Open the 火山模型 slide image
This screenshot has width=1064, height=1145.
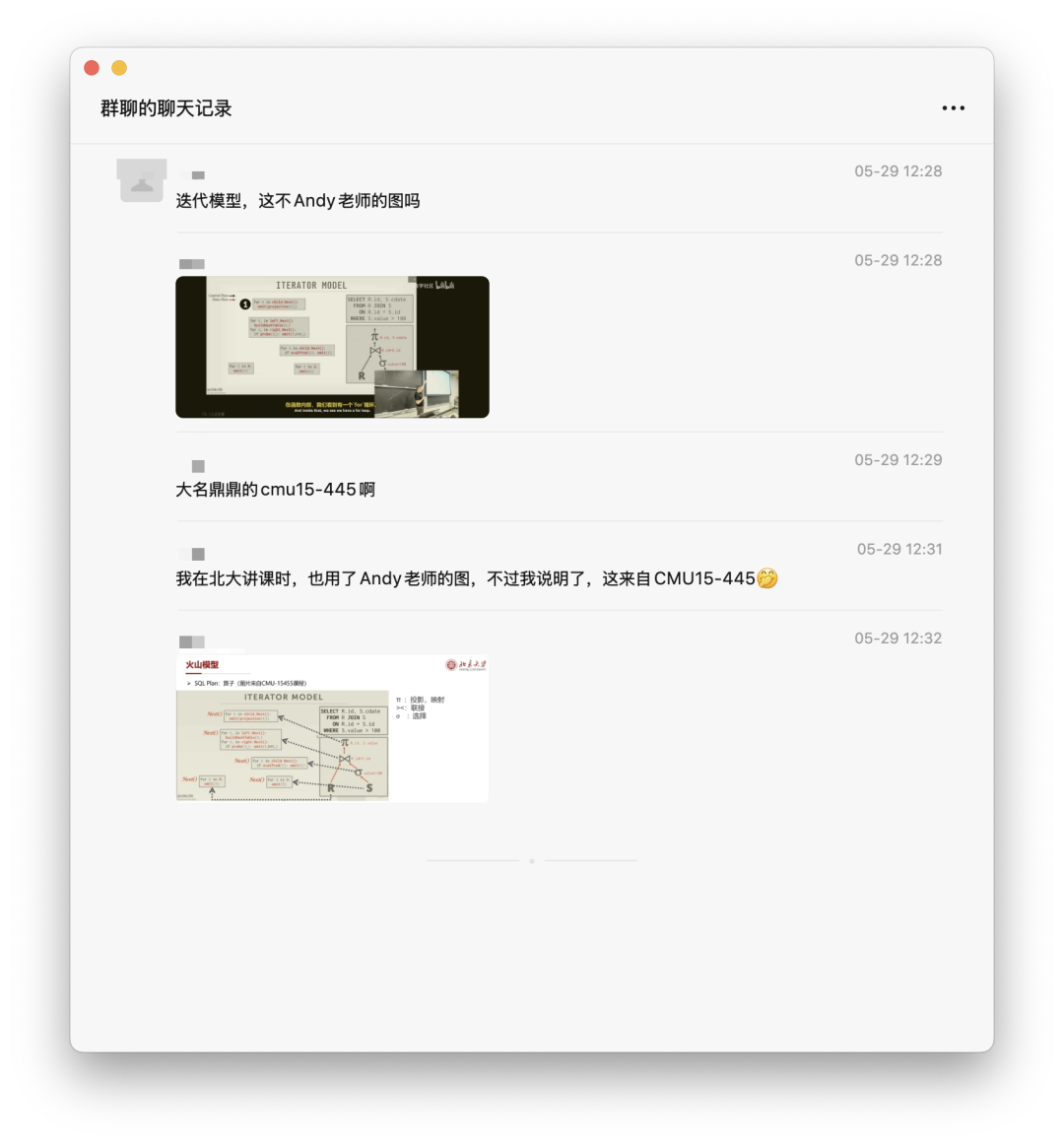tap(332, 728)
